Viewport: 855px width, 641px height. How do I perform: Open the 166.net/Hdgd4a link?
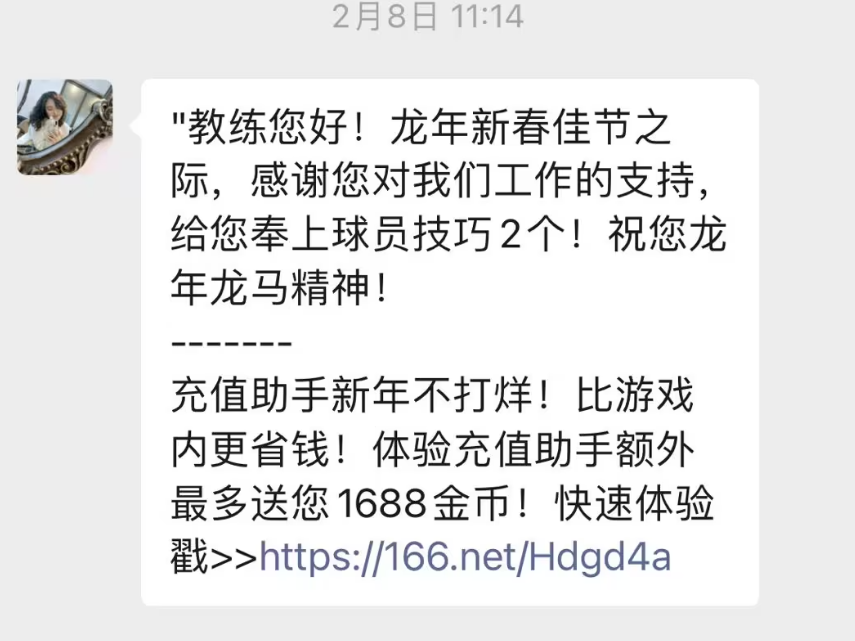click(464, 556)
